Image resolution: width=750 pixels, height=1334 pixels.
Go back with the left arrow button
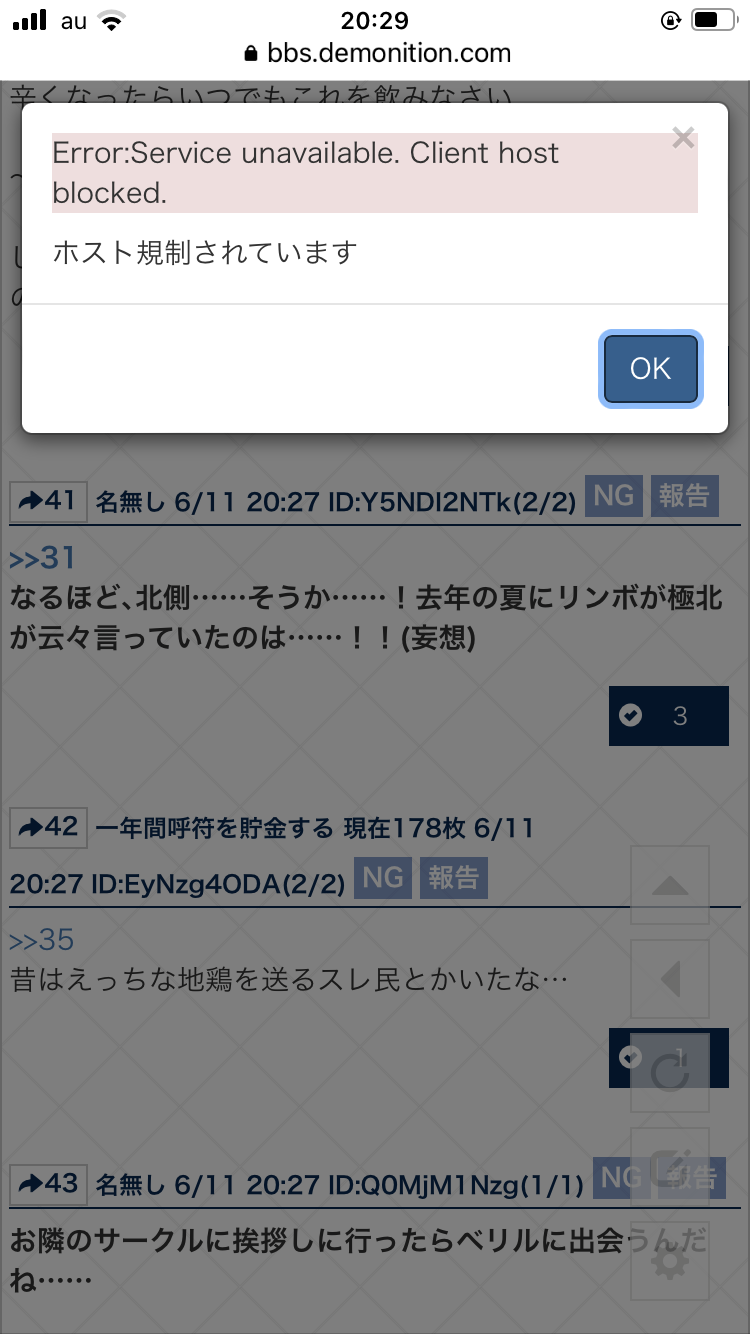(669, 979)
